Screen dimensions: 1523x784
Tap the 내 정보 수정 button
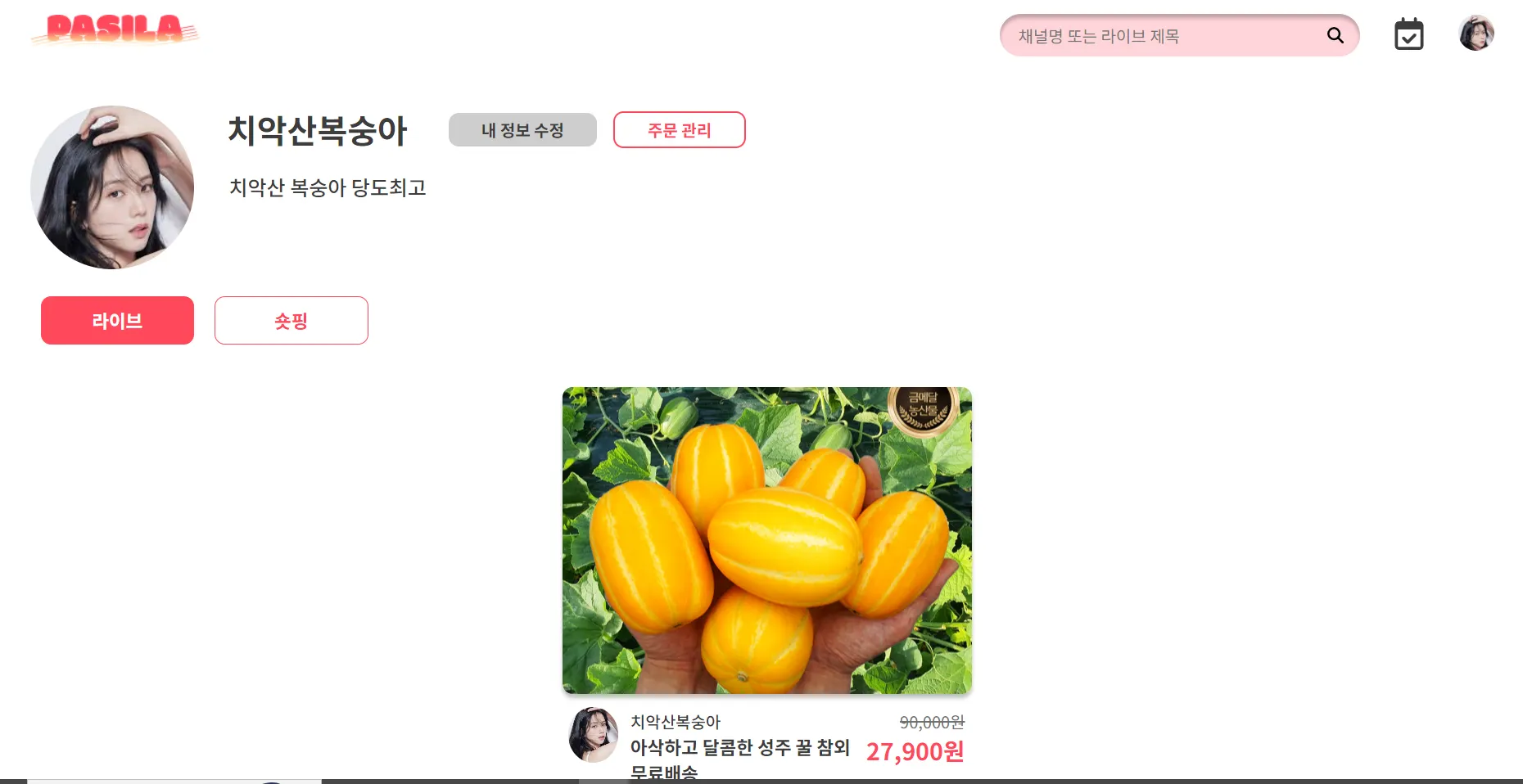pyautogui.click(x=522, y=130)
